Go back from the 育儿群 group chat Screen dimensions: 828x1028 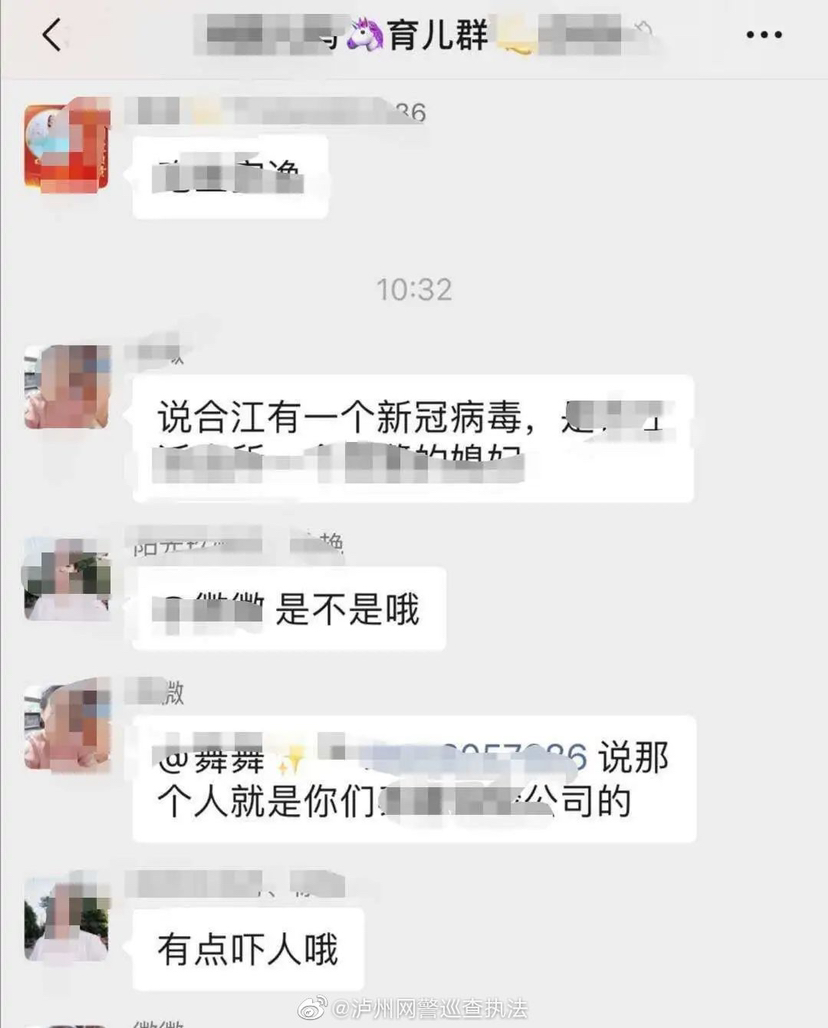click(x=52, y=36)
